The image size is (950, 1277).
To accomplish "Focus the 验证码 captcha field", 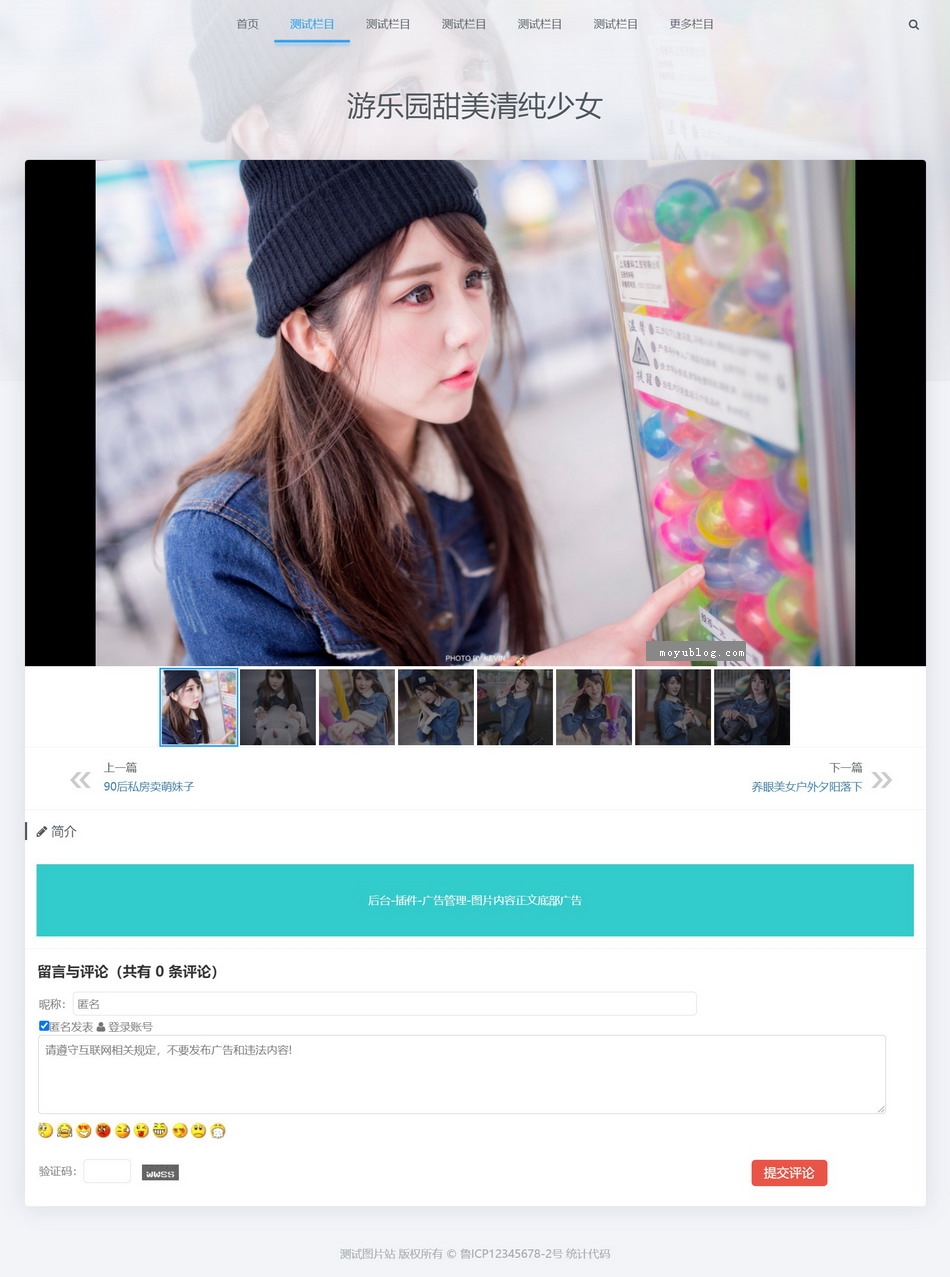I will 107,1171.
